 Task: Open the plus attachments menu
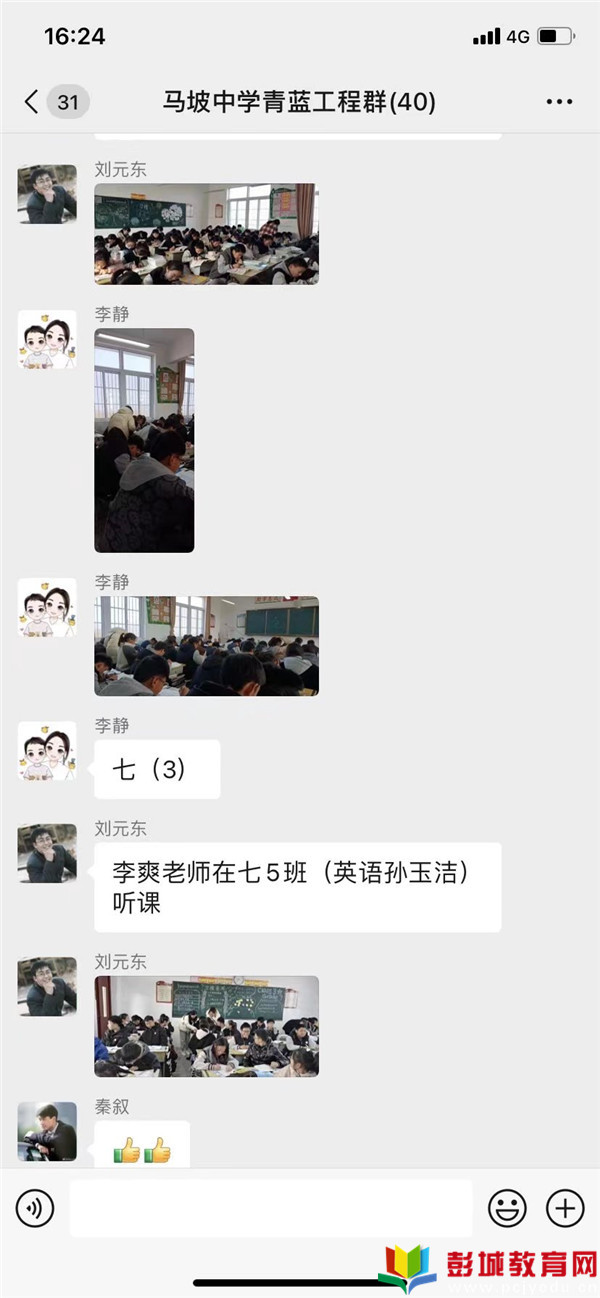pos(566,1209)
